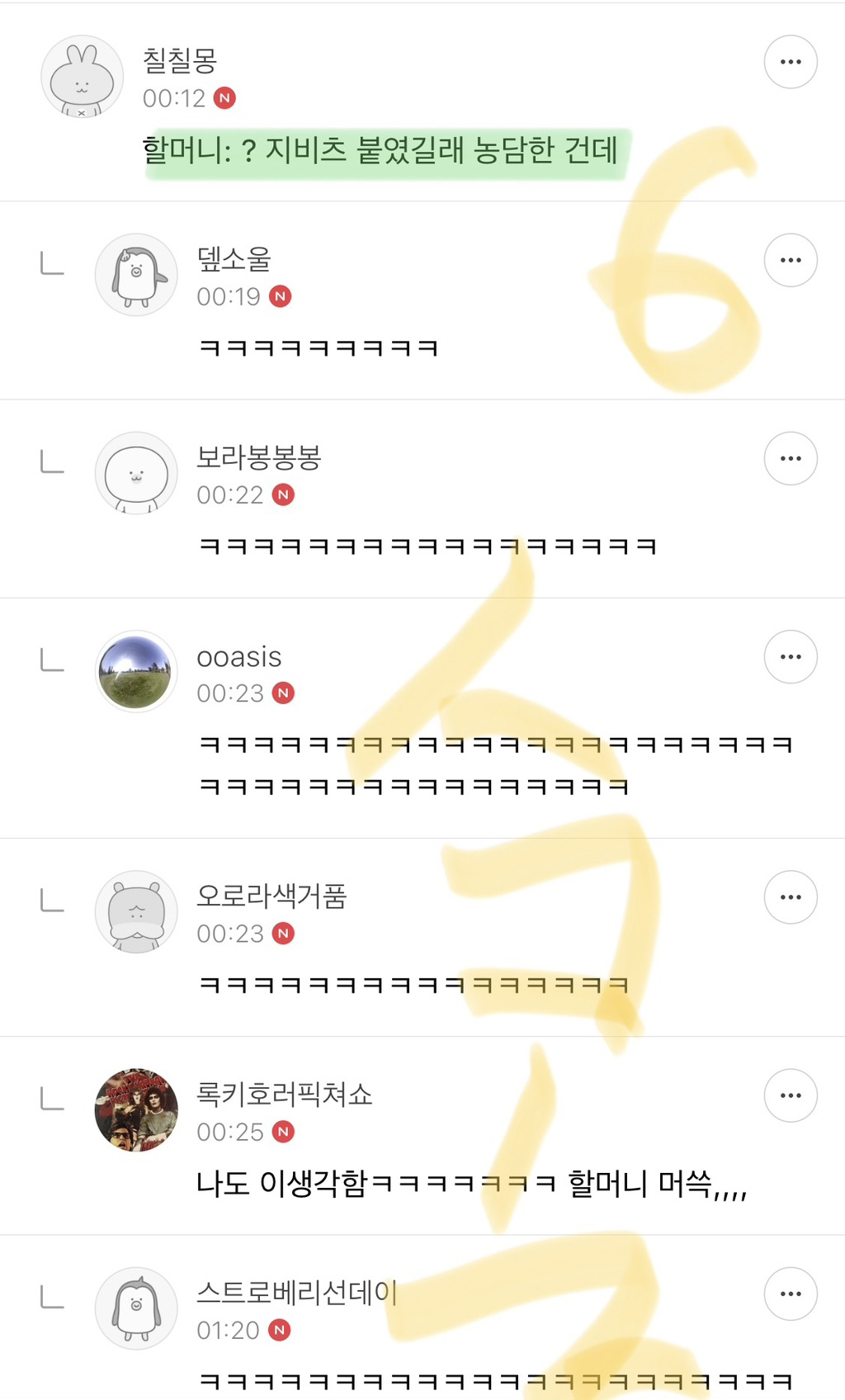This screenshot has height=1400, width=845.
Task: View 칠칠몽's profile via rabbit avatar
Action: 83,77
